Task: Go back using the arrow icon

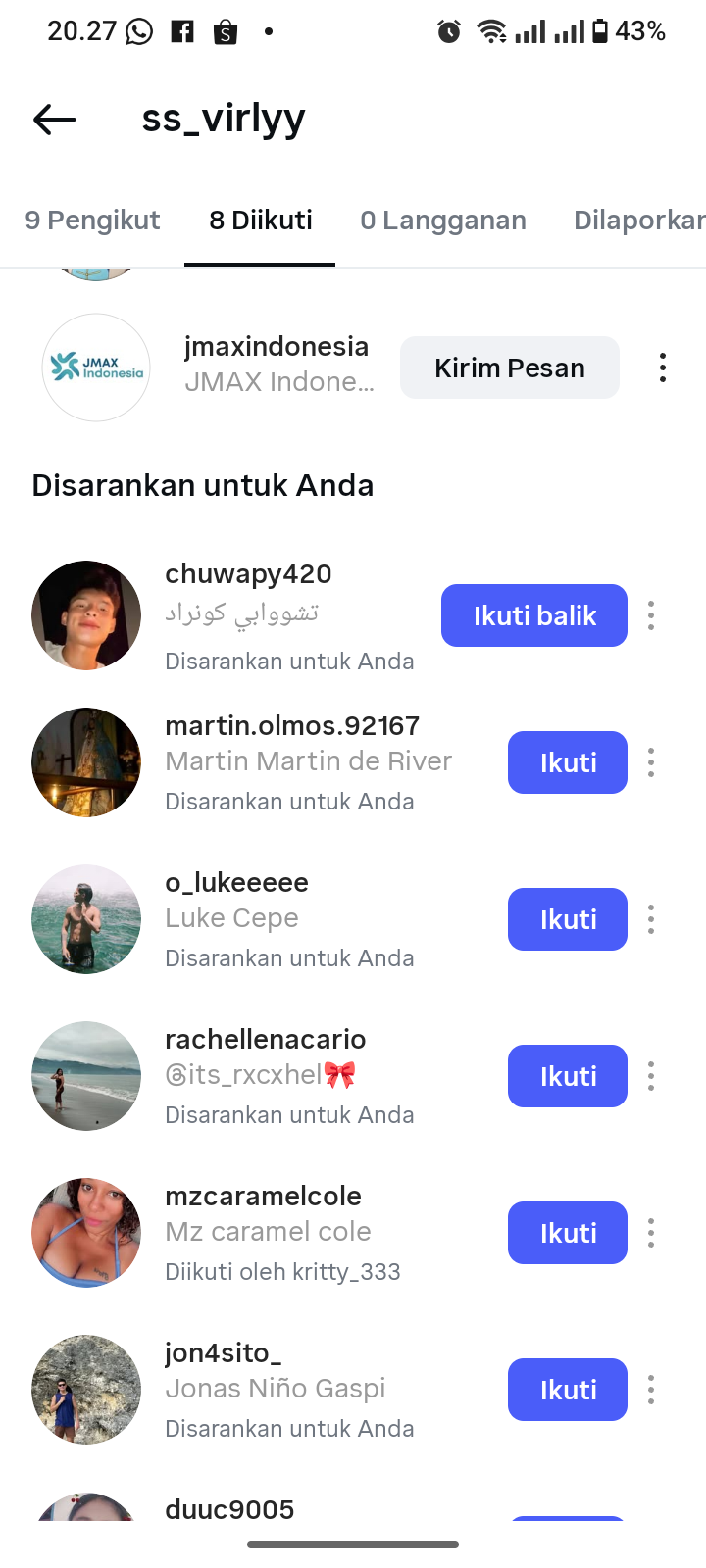Action: point(55,120)
